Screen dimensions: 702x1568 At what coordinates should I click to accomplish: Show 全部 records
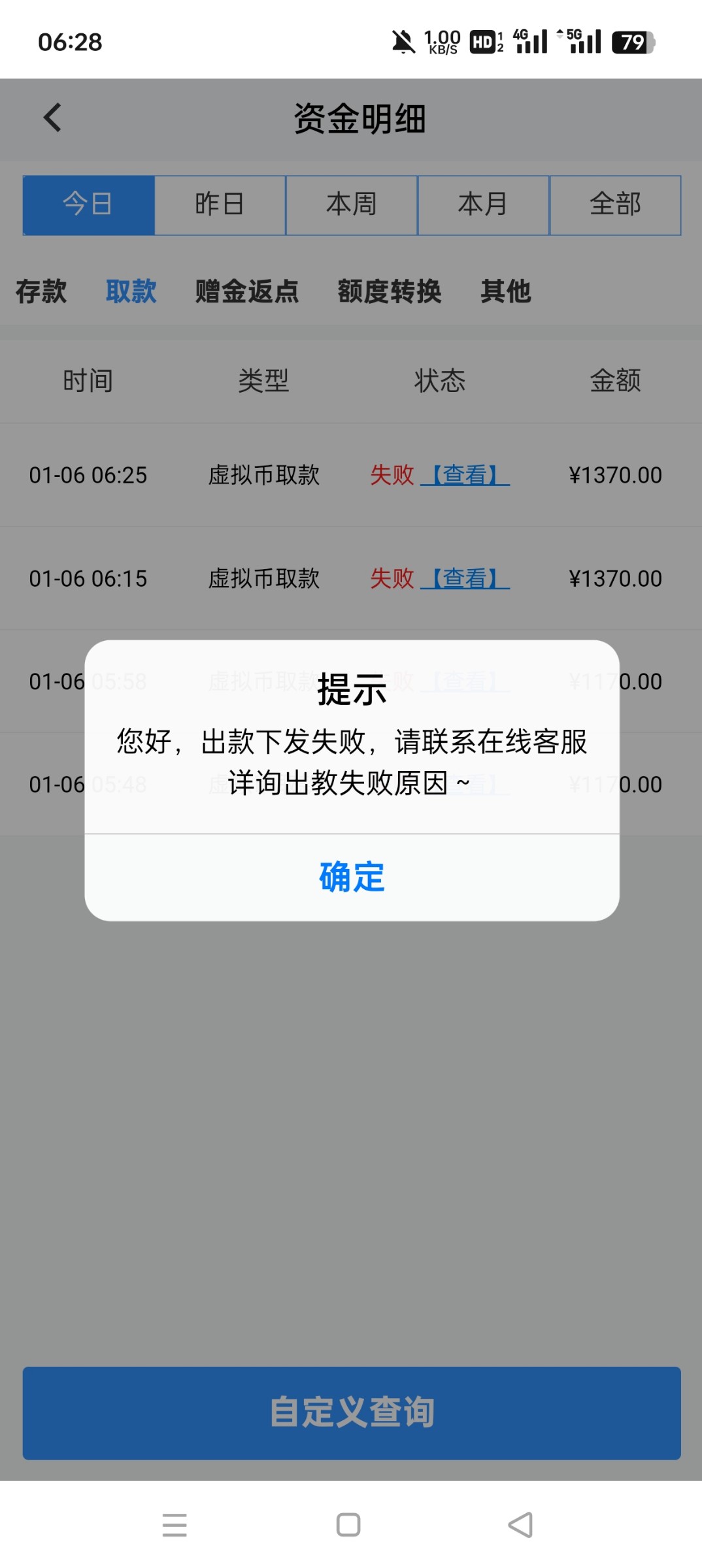[x=615, y=204]
